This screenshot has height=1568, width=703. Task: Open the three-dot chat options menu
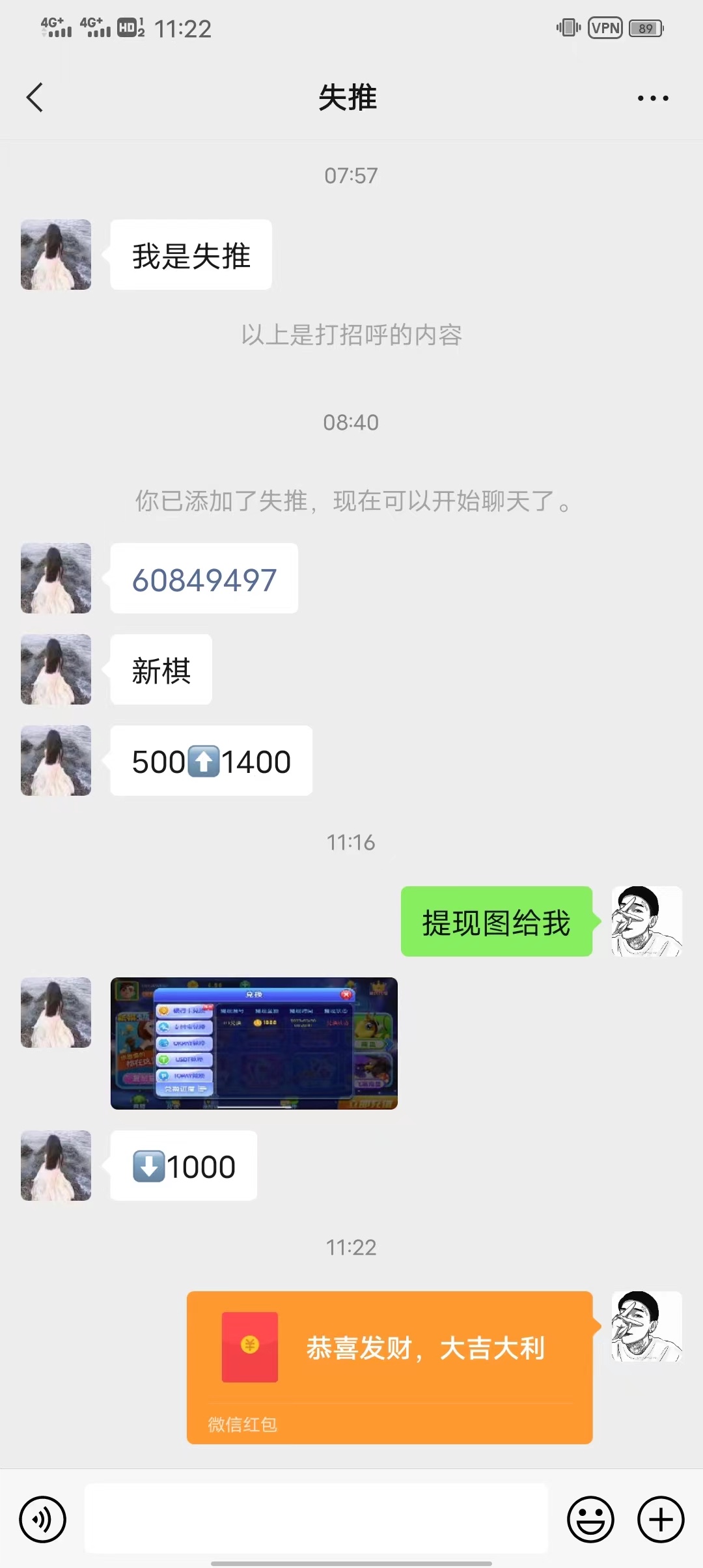tap(652, 98)
